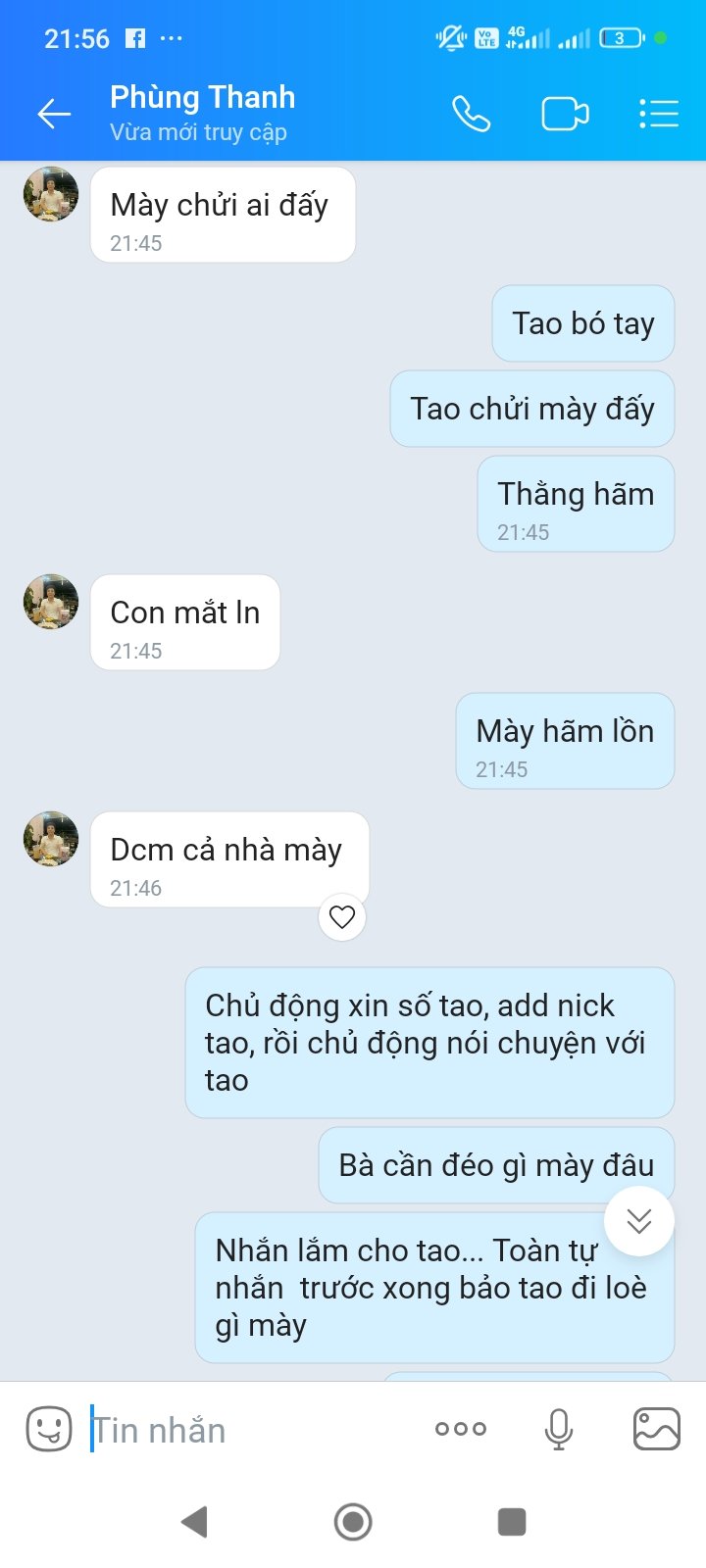The height and width of the screenshot is (1568, 706).
Task: Open the recent apps view
Action: [x=512, y=1522]
